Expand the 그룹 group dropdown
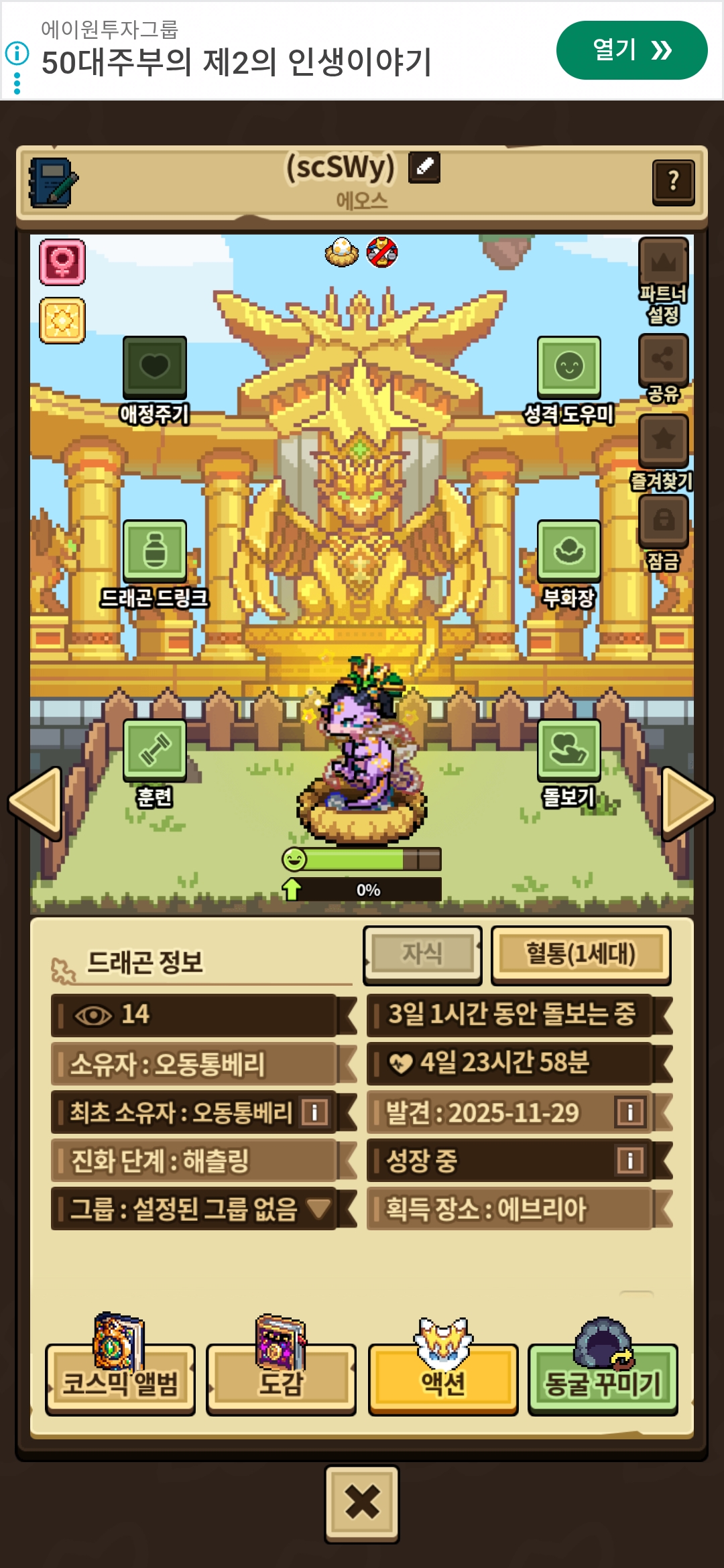The height and width of the screenshot is (1568, 724). [x=318, y=1209]
